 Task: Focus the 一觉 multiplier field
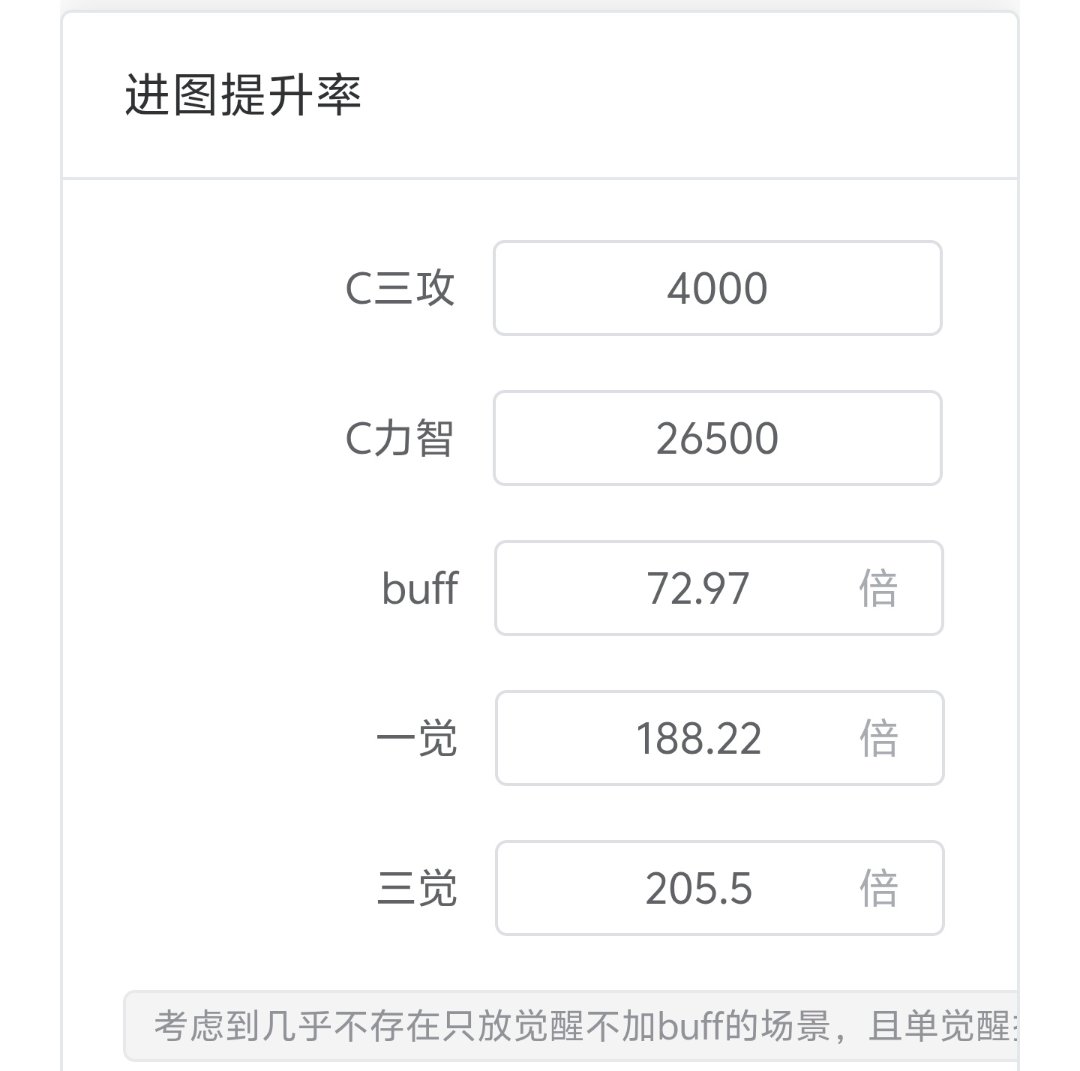[700, 738]
